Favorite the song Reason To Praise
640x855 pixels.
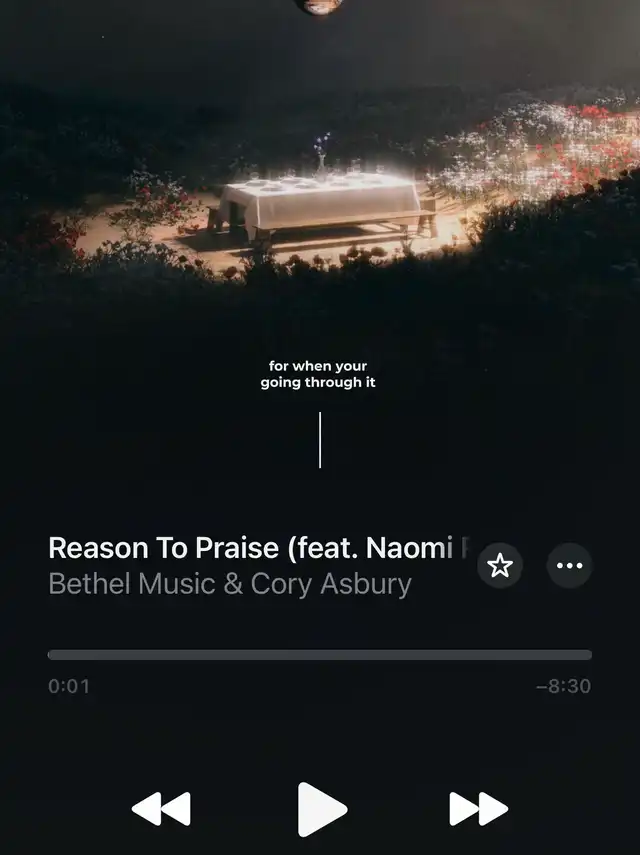(500, 566)
